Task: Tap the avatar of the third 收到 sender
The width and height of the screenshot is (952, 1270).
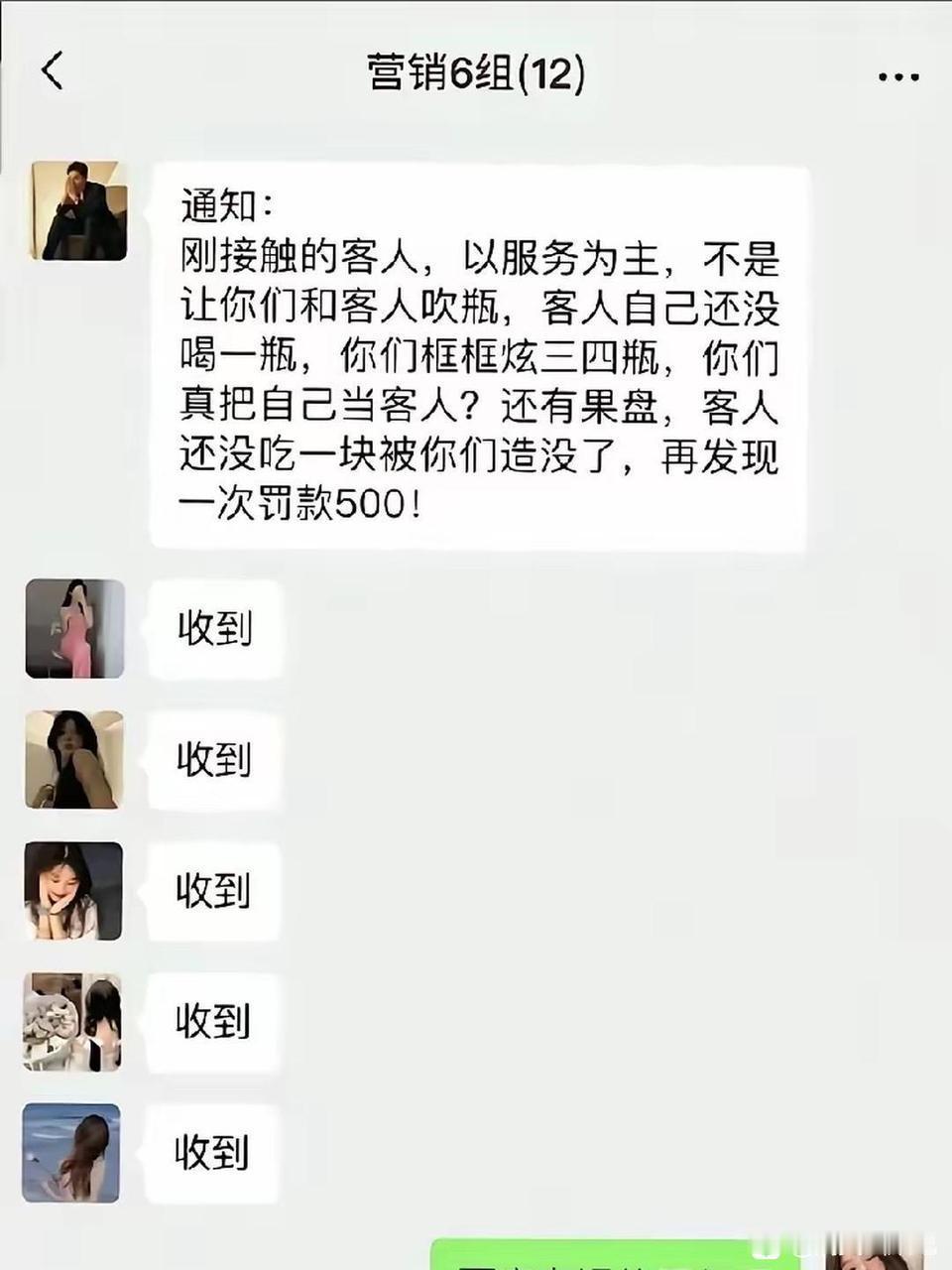Action: pos(72,892)
